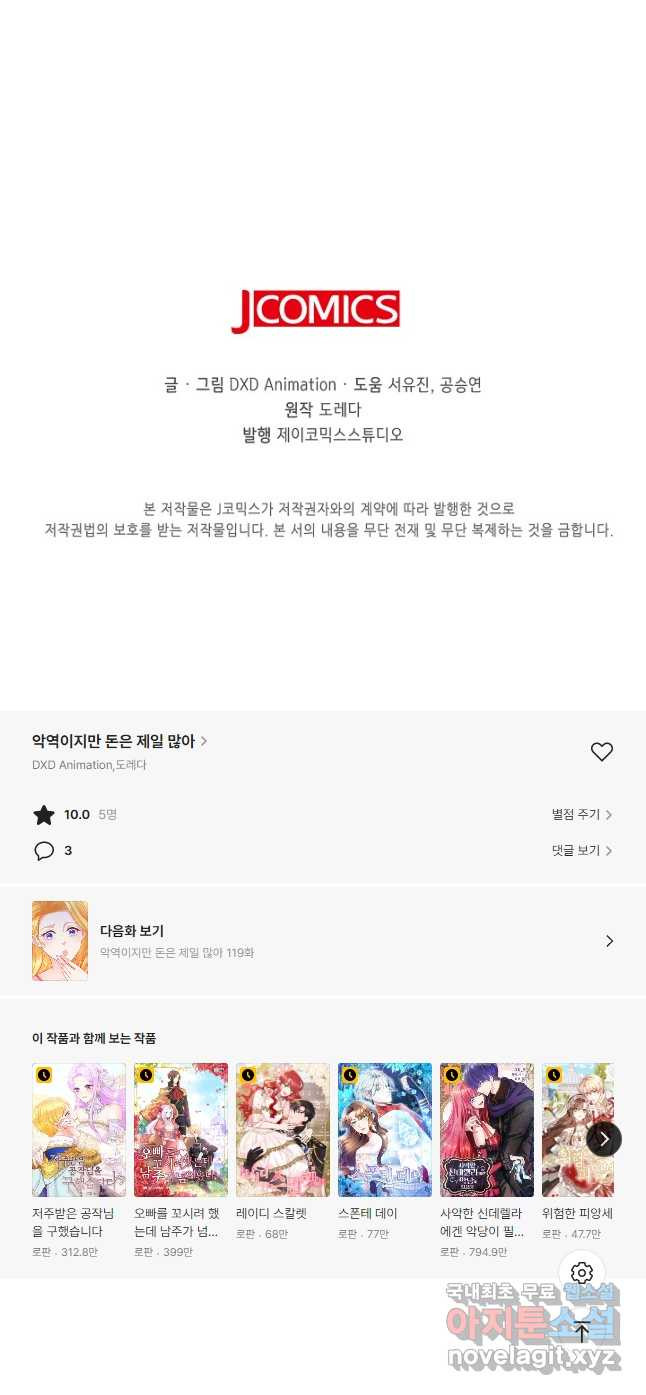This screenshot has height=1395, width=646.
Task: Like the series with the heart icon
Action: 601,752
